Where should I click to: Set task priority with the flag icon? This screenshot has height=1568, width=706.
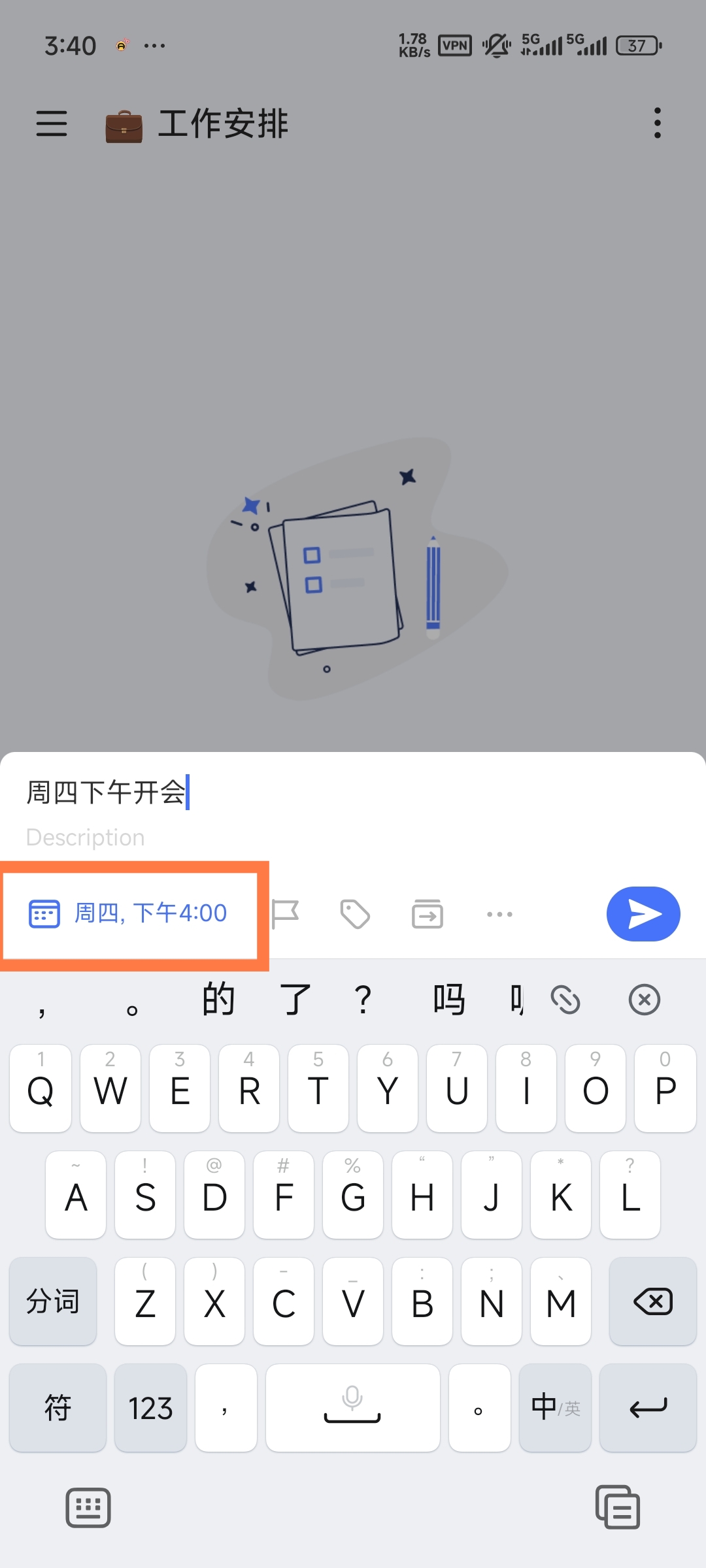coord(285,913)
